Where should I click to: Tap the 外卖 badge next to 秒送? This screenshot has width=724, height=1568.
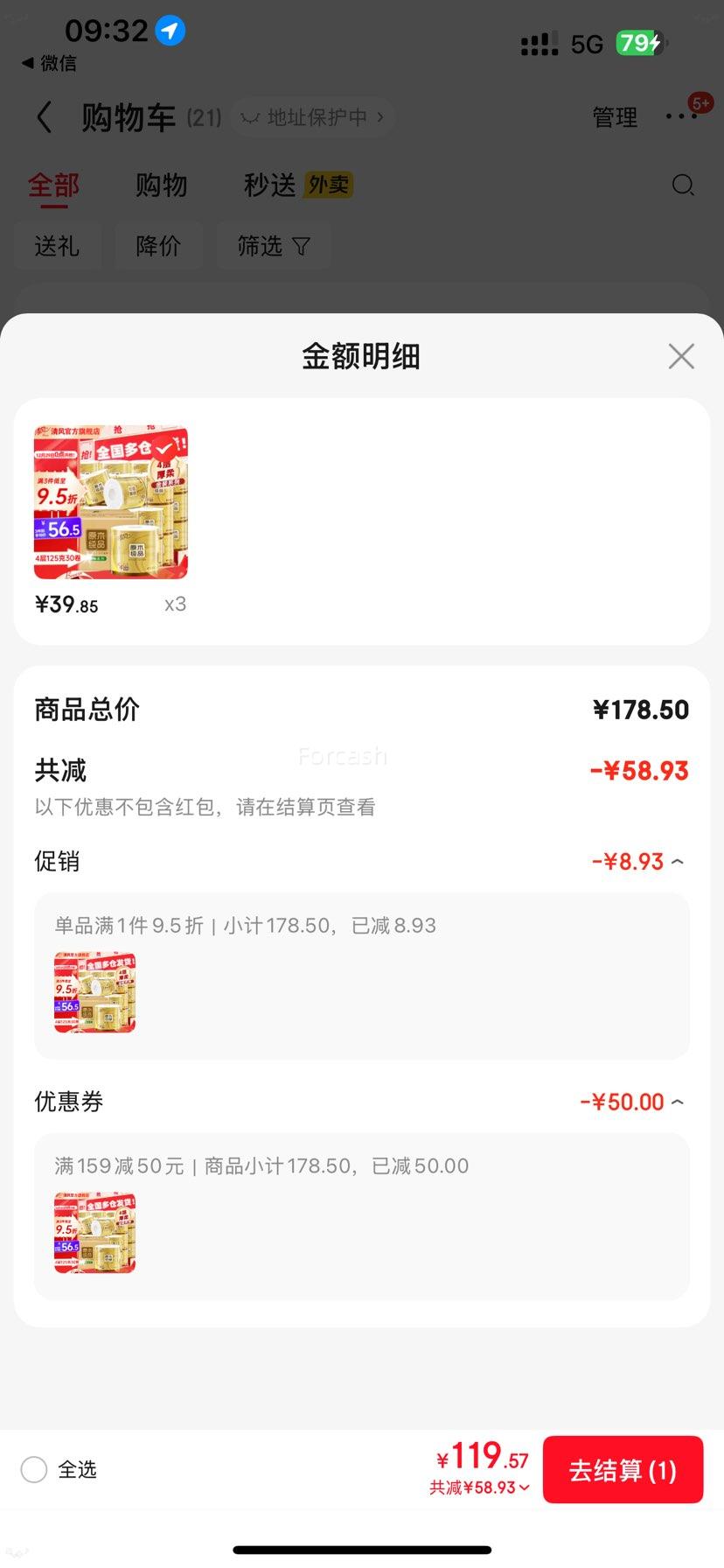click(x=328, y=185)
